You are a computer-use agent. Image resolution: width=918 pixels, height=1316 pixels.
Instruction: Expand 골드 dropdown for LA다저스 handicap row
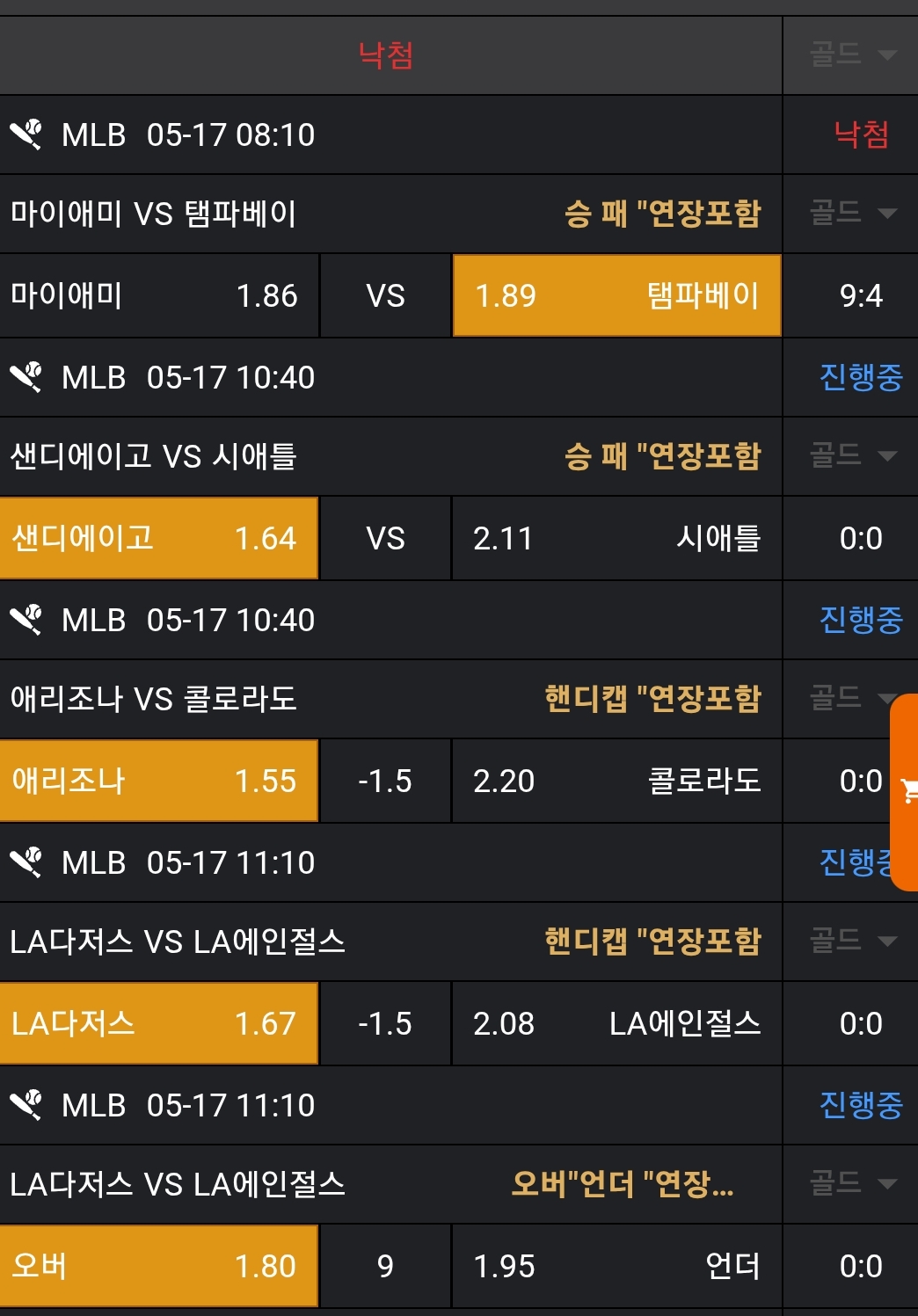851,942
